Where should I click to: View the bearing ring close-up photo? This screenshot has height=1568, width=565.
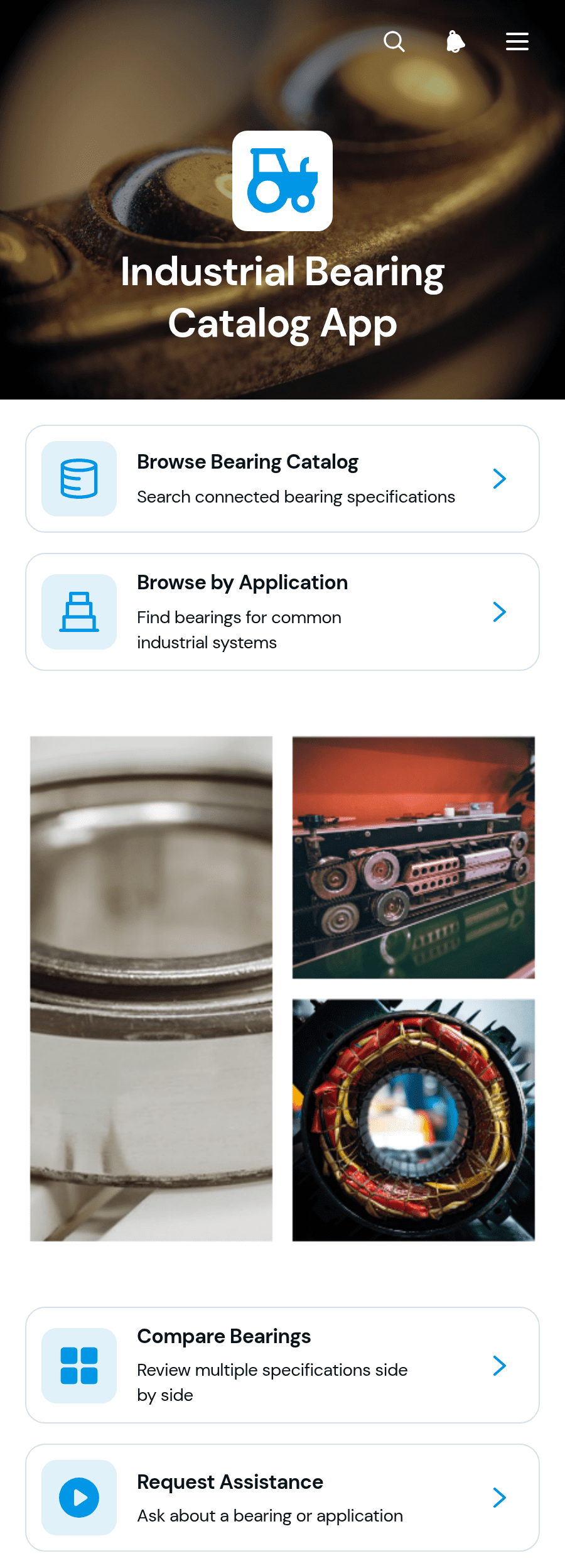pyautogui.click(x=151, y=989)
